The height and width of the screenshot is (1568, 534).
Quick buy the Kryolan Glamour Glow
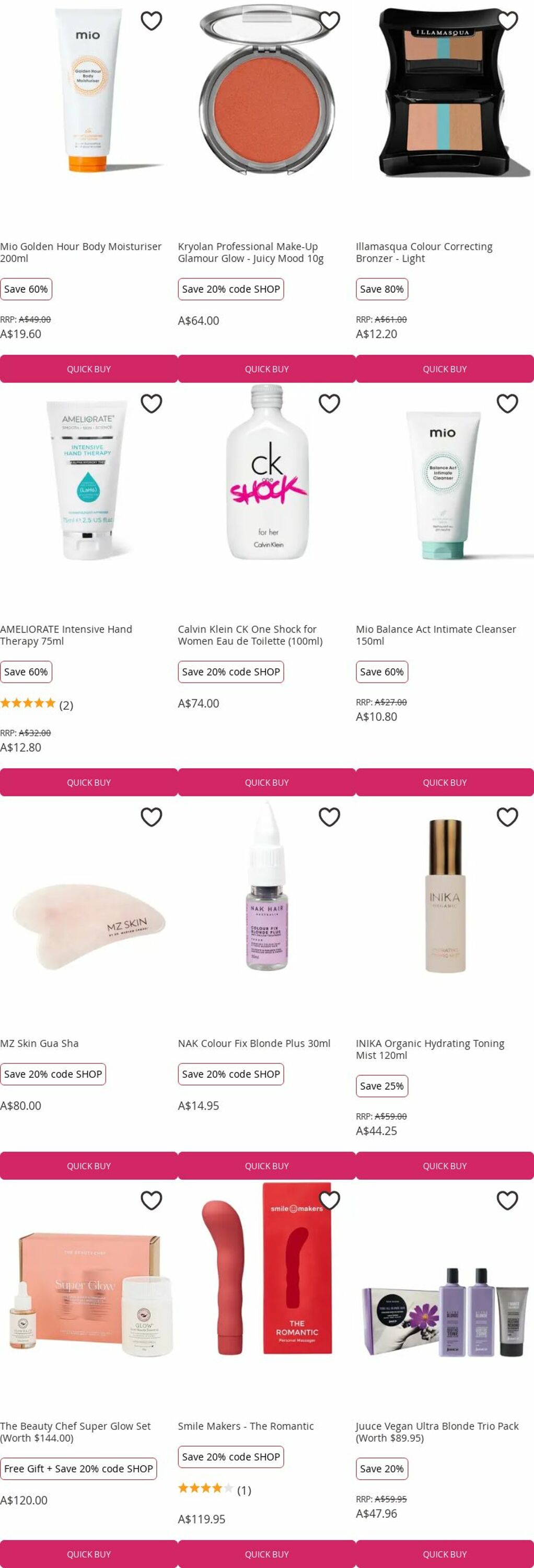pos(266,369)
